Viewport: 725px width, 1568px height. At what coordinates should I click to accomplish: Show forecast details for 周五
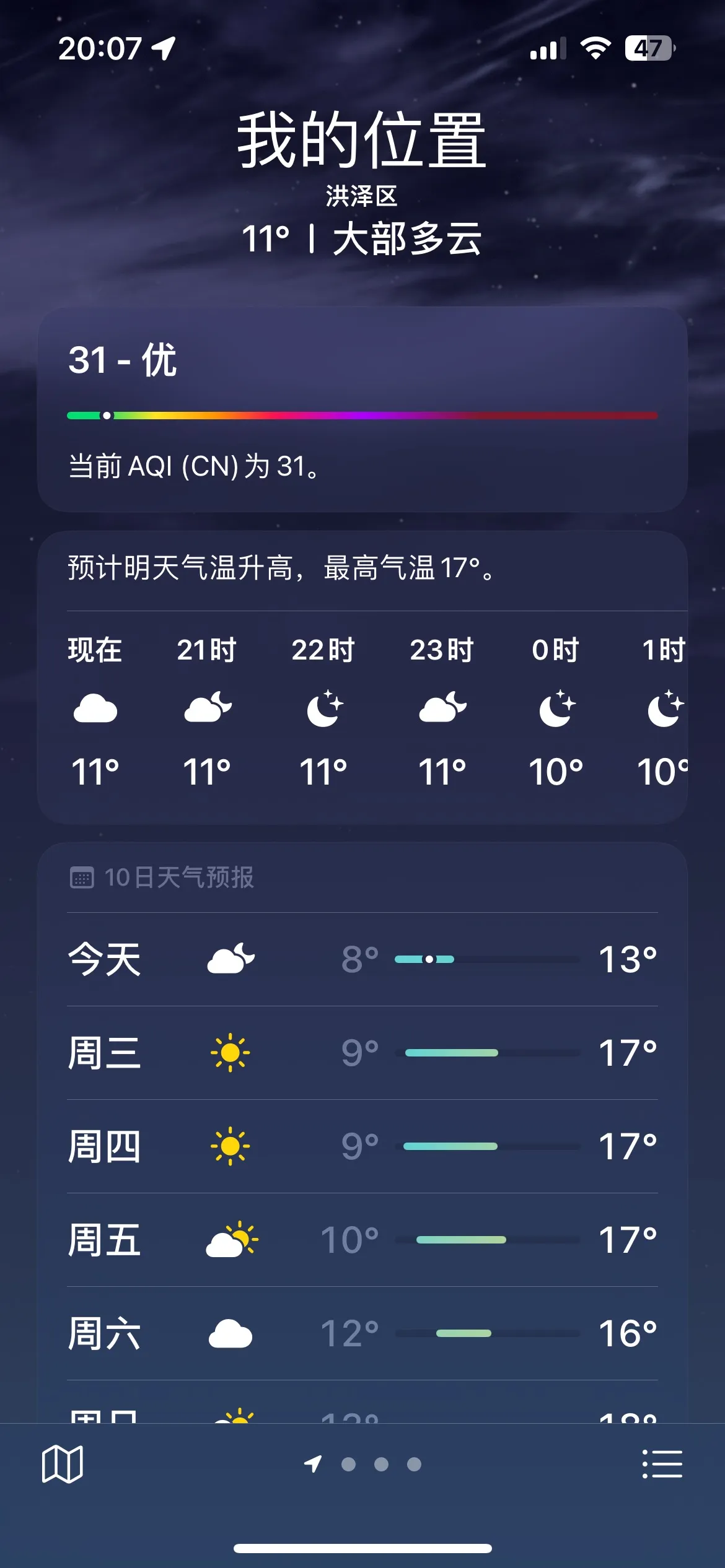coord(362,1240)
